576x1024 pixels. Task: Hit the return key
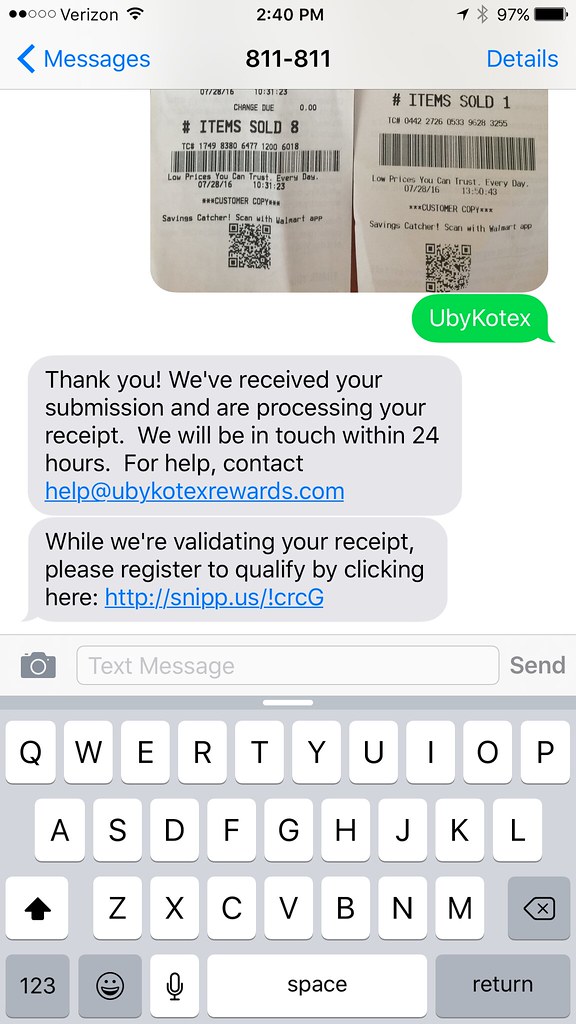502,985
